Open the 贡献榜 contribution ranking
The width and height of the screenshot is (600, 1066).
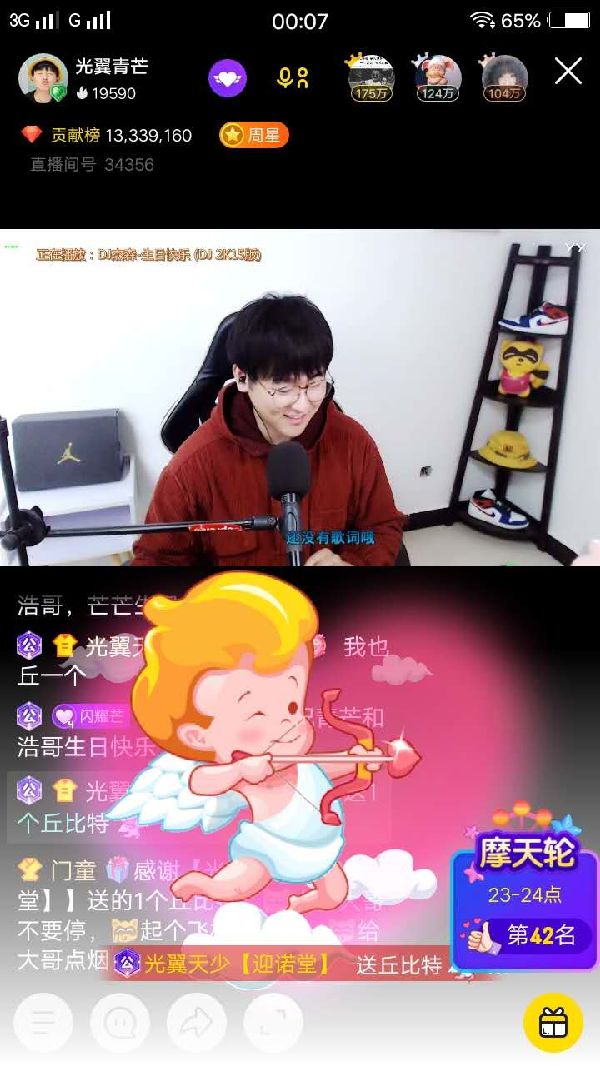[x=107, y=135]
